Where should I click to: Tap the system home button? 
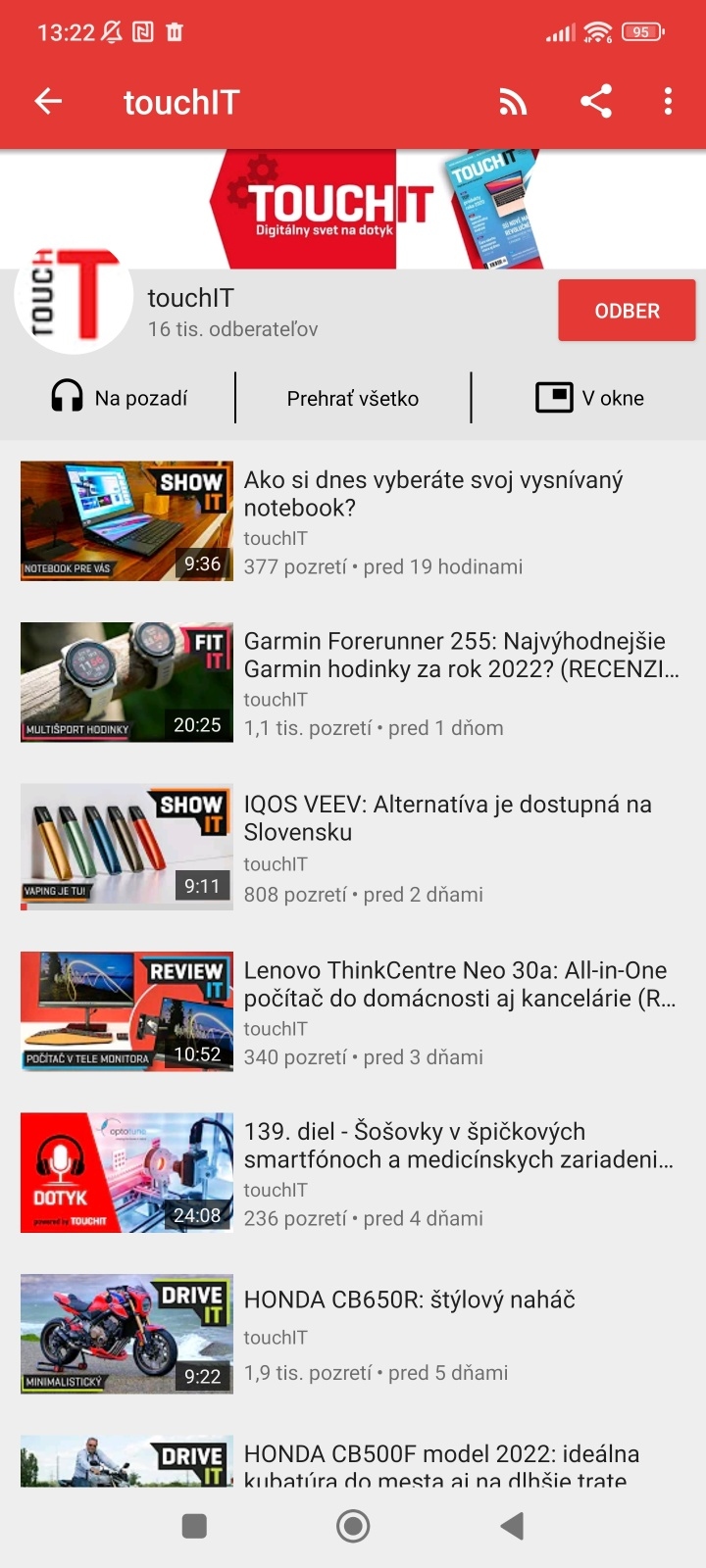click(353, 1526)
